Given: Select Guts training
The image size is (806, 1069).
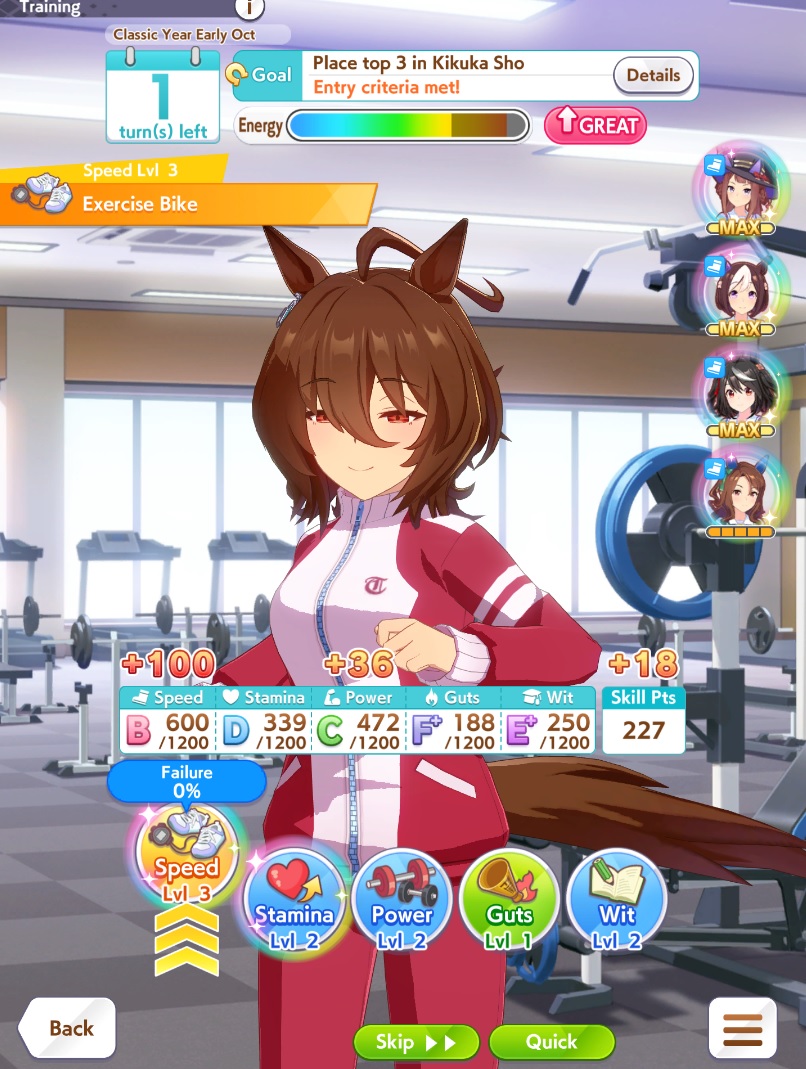Looking at the screenshot, I should click(x=508, y=897).
